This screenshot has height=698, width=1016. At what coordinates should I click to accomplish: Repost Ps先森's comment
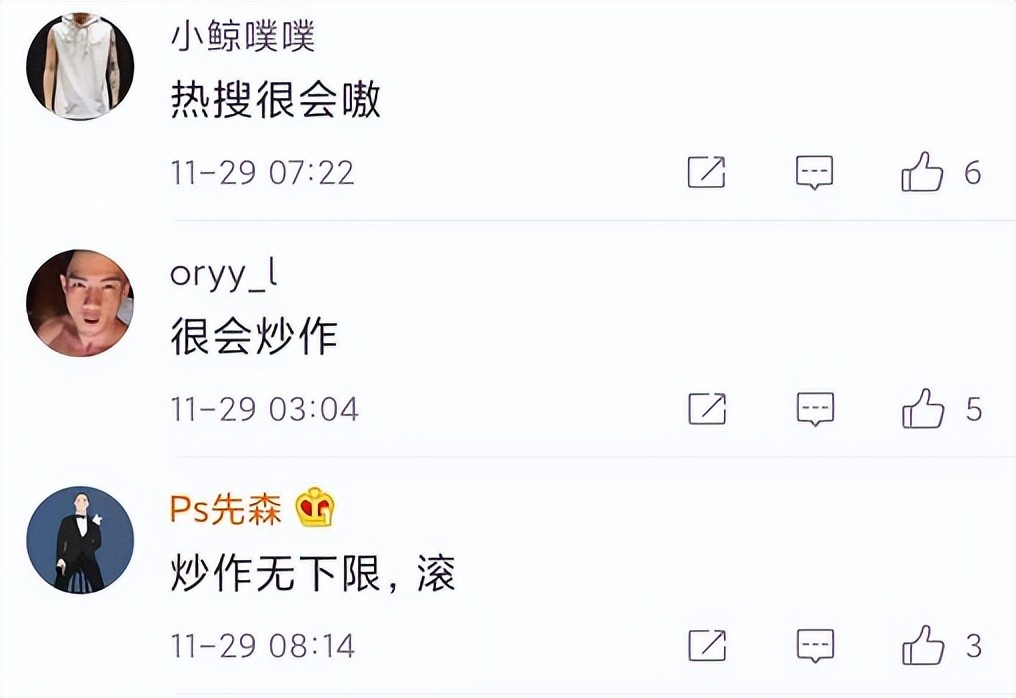pos(706,645)
